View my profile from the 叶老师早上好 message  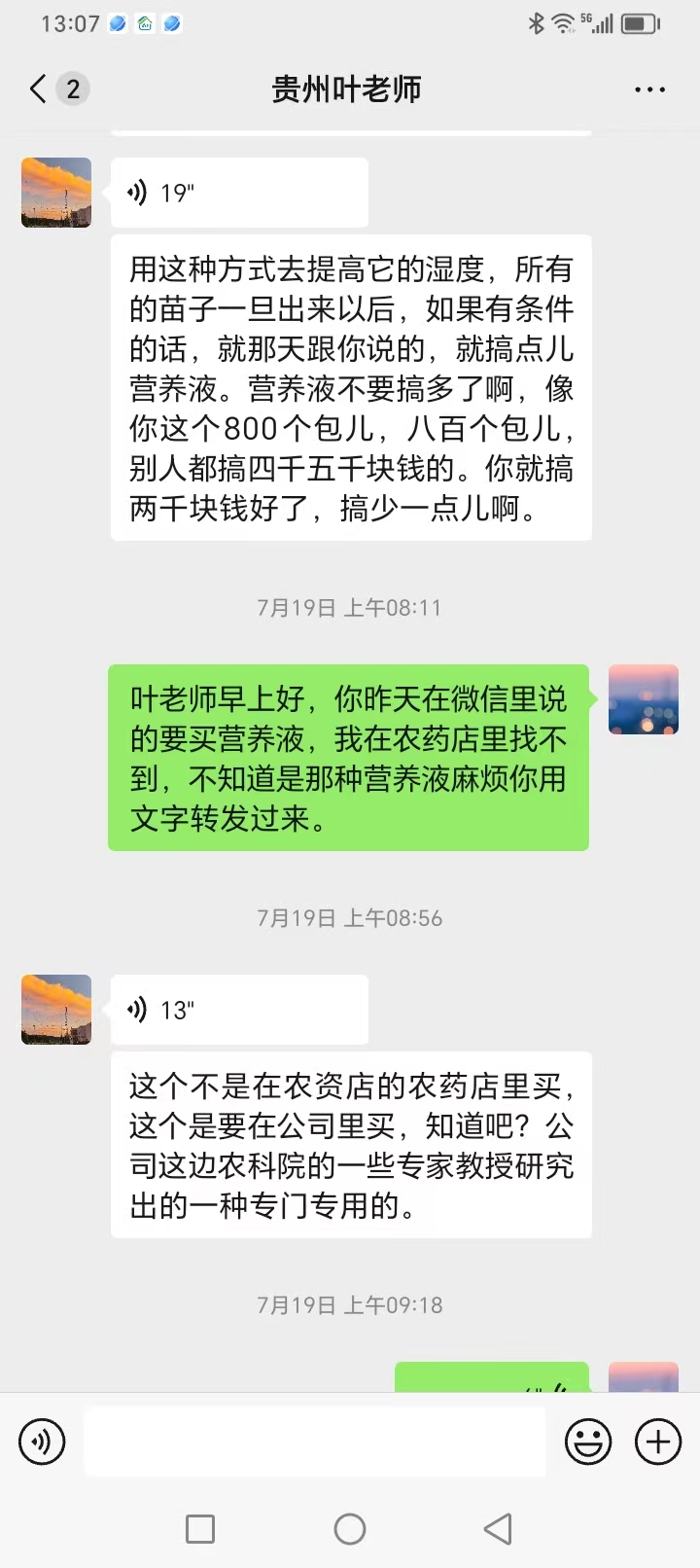coord(643,699)
